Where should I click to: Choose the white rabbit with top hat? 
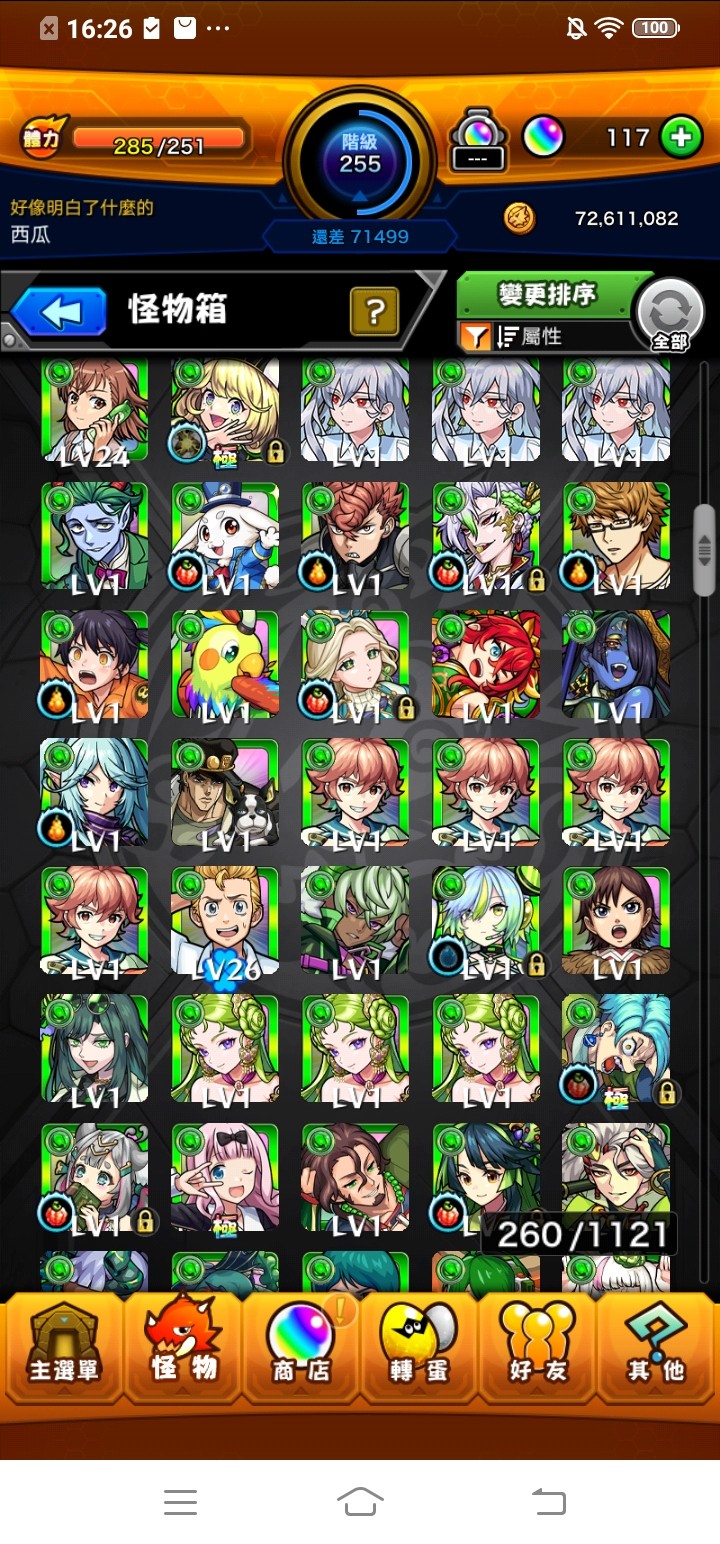[x=225, y=537]
